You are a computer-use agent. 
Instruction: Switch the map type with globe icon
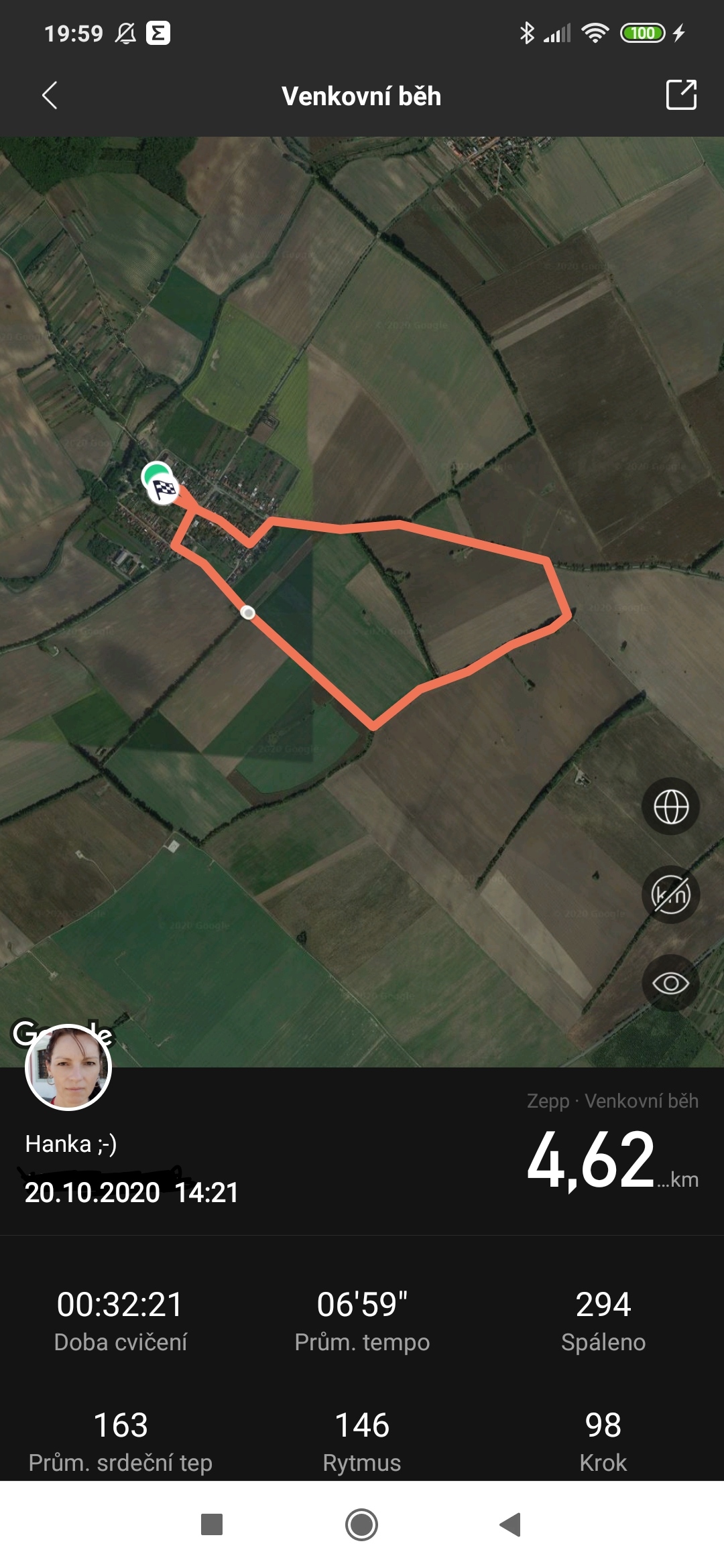point(671,806)
